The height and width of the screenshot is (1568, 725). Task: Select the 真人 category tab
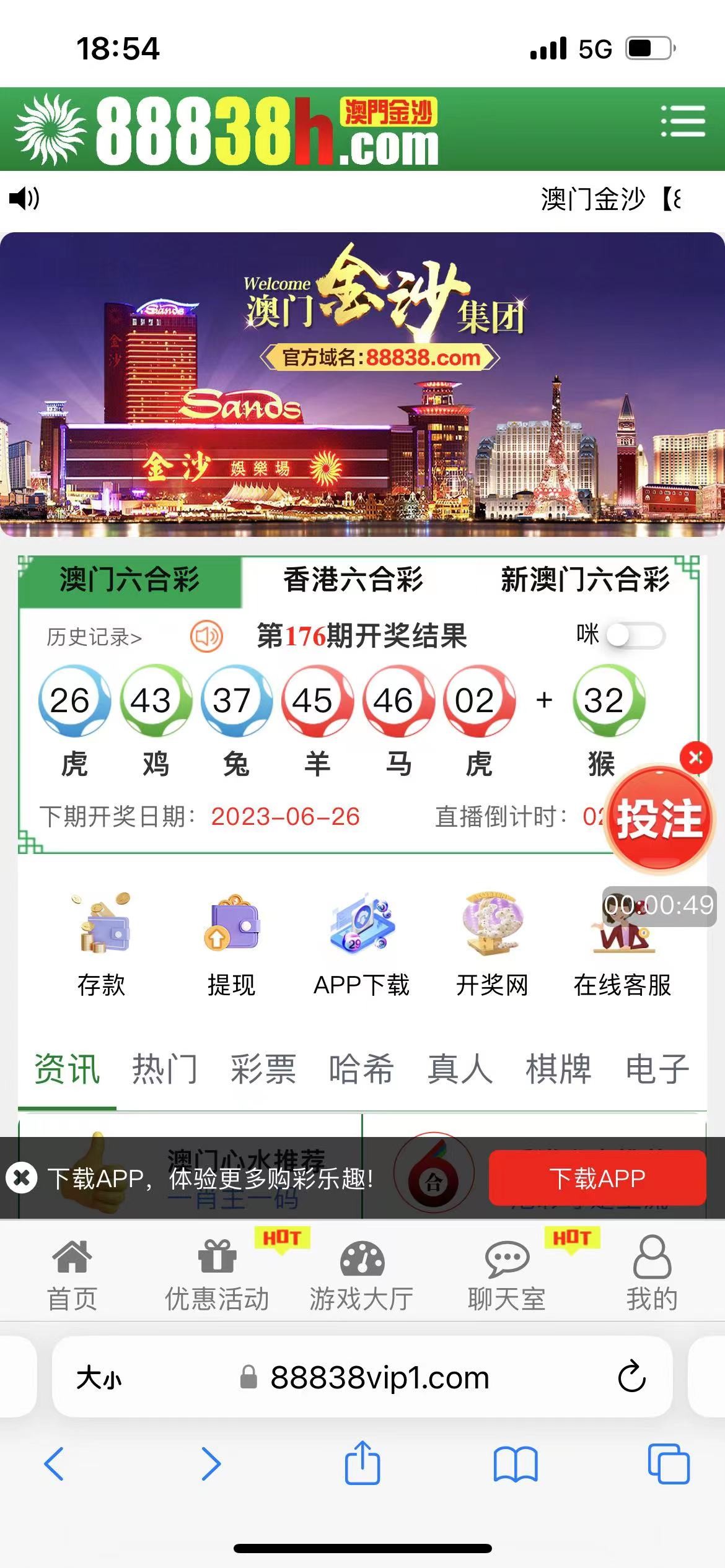(460, 1069)
